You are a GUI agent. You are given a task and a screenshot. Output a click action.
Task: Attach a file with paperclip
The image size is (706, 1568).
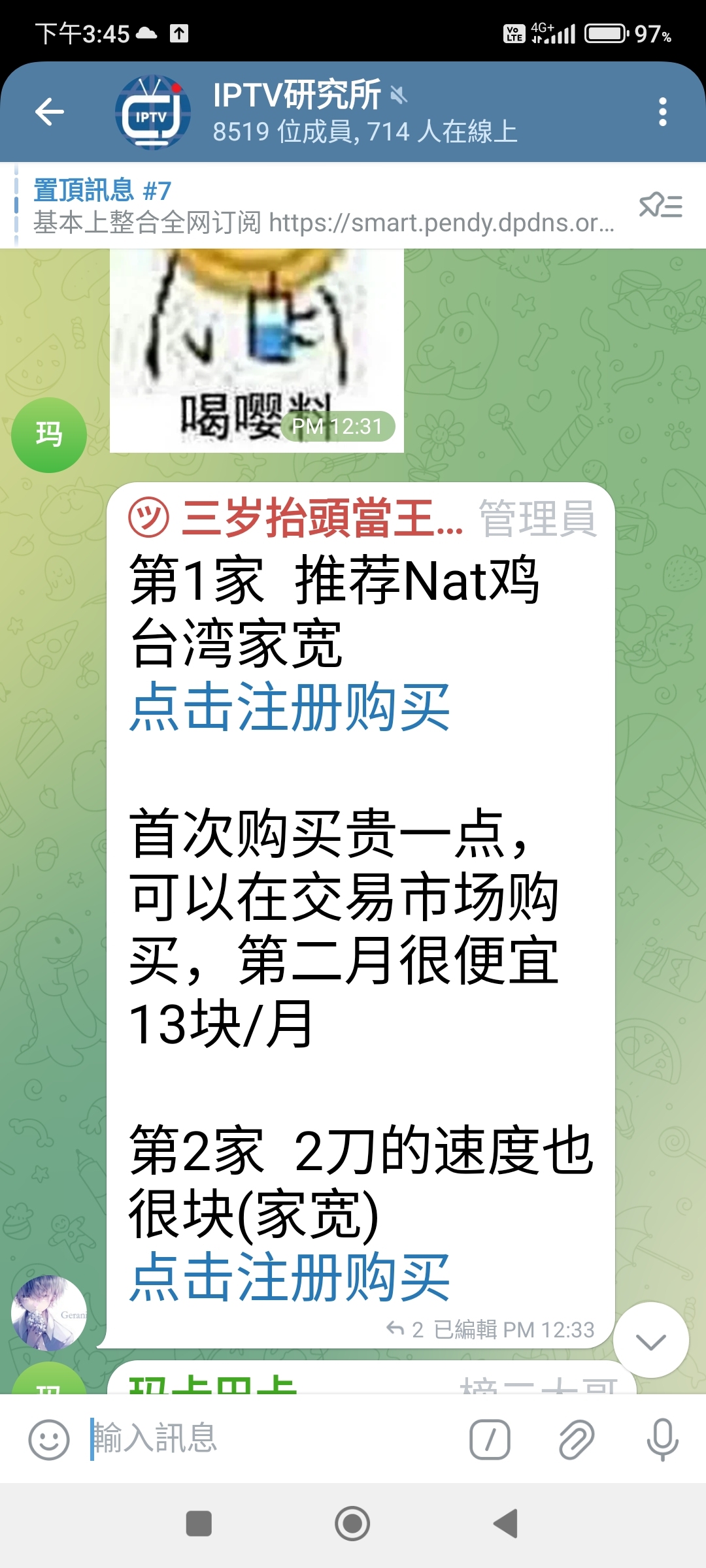pyautogui.click(x=576, y=1439)
